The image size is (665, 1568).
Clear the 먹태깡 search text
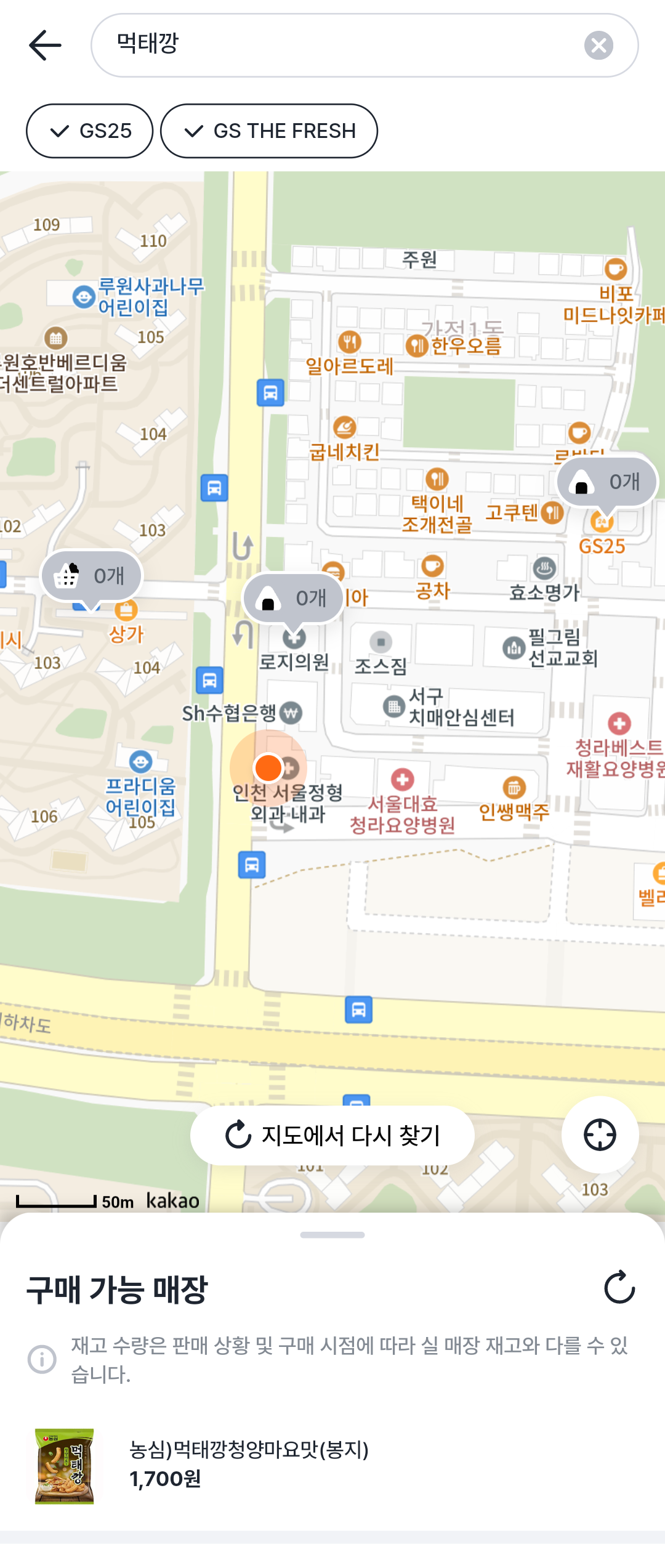598,45
